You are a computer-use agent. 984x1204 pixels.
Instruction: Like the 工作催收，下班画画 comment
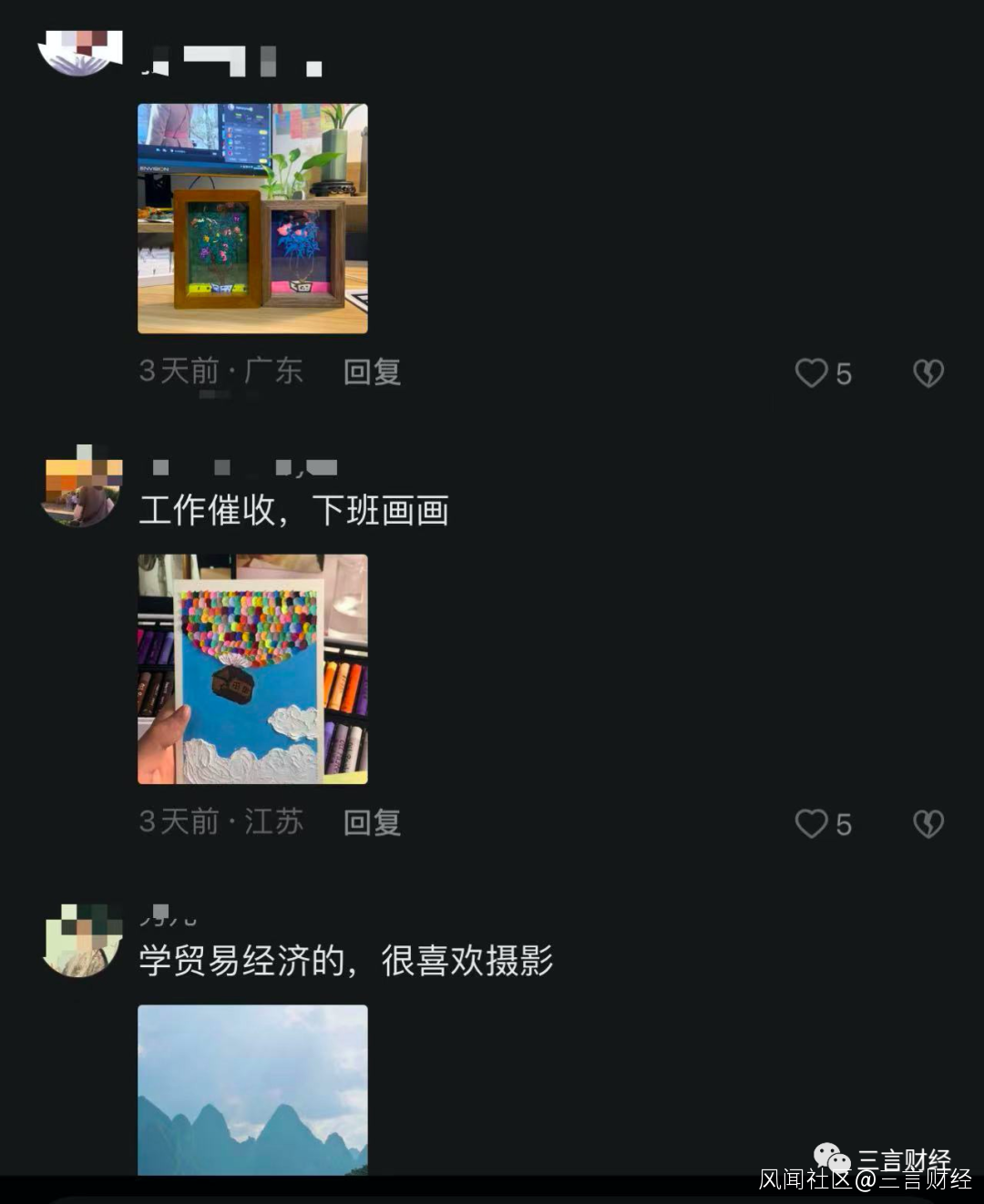click(811, 823)
